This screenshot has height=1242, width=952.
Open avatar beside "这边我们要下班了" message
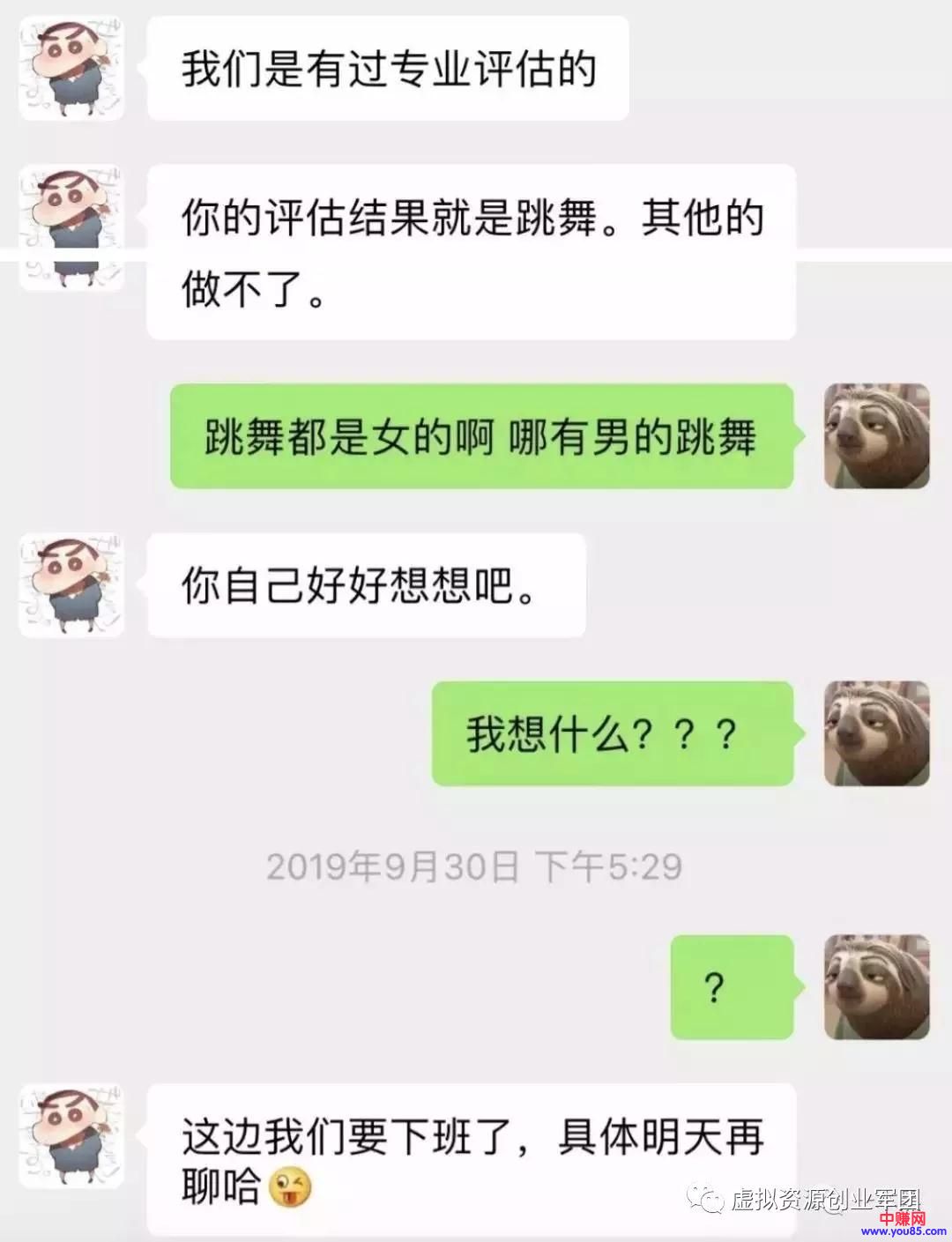pyautogui.click(x=71, y=1136)
